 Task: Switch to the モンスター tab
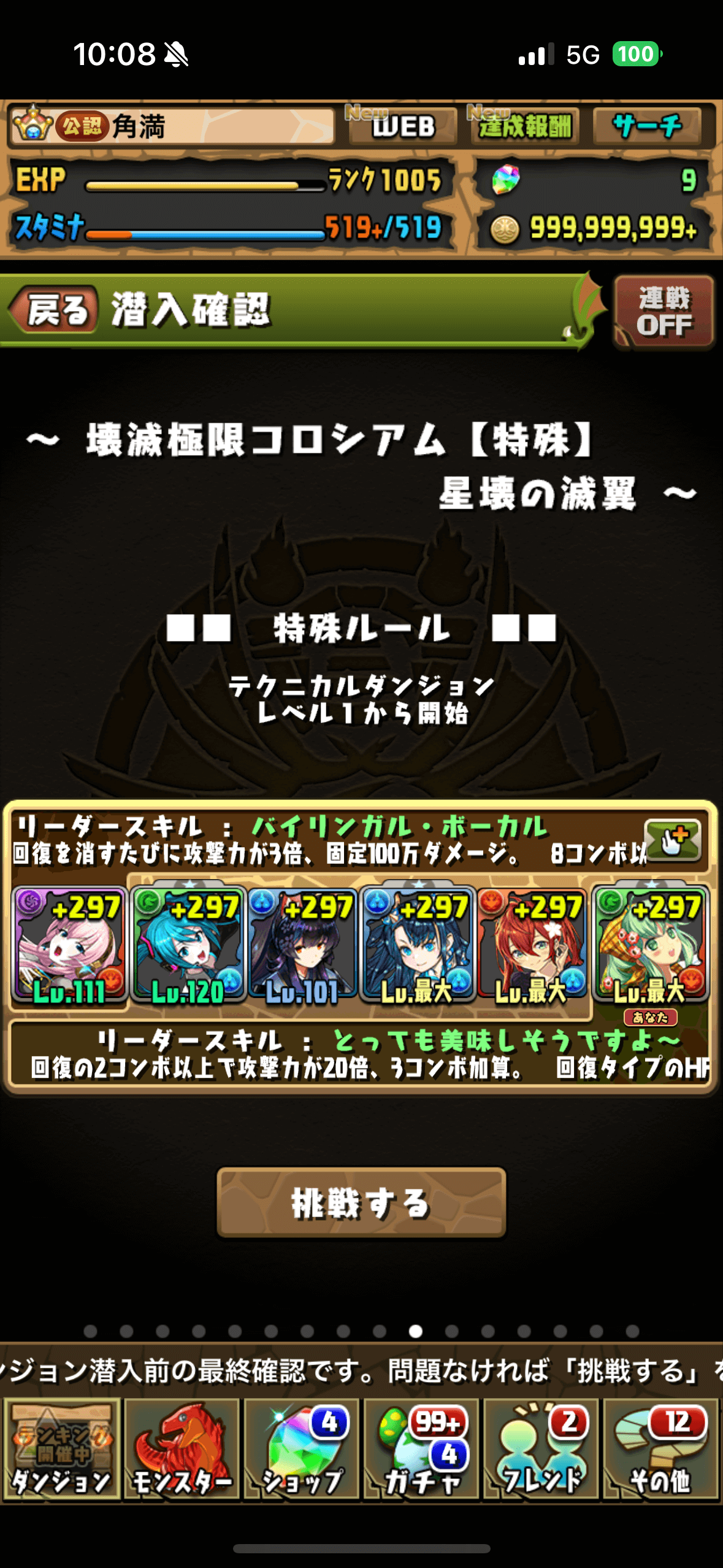pyautogui.click(x=182, y=1450)
